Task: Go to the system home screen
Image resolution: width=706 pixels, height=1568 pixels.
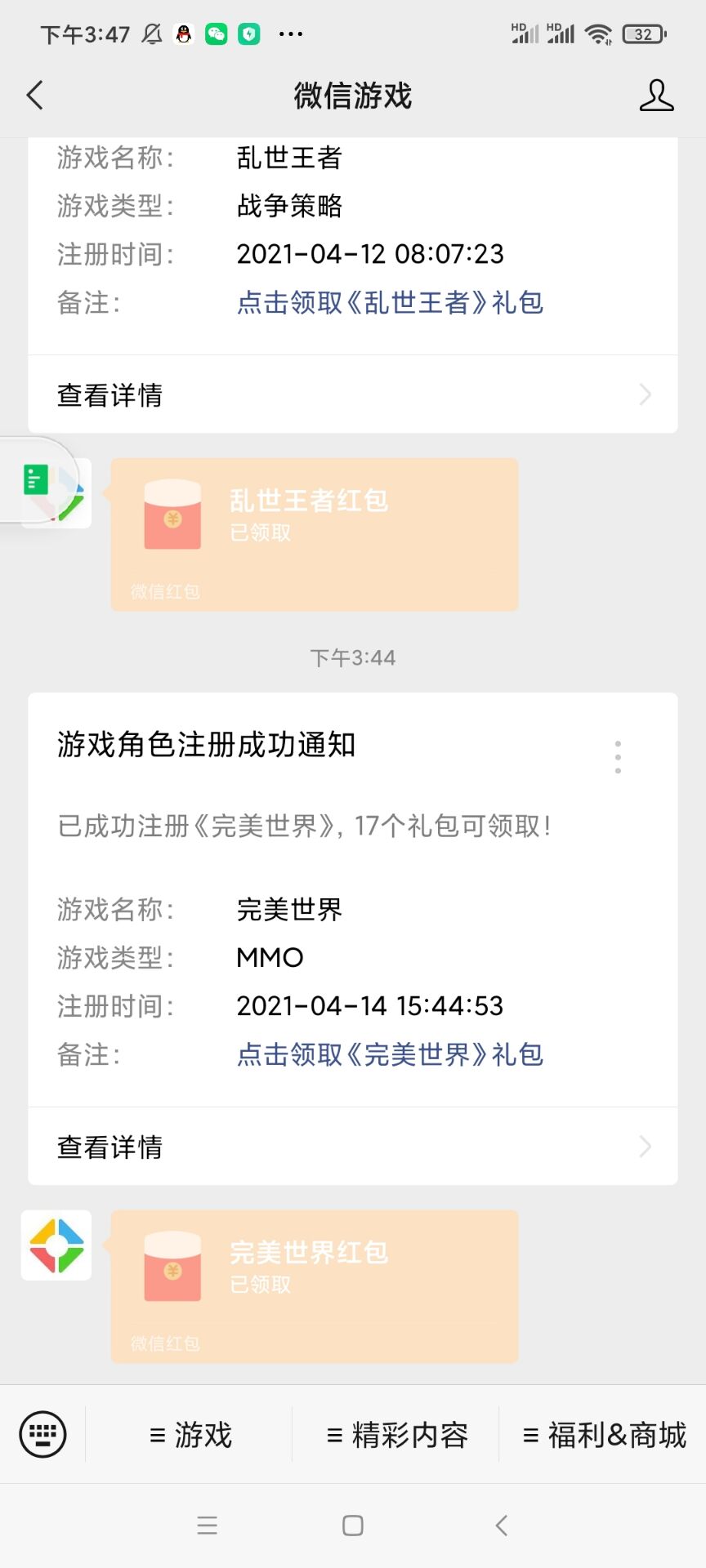Action: click(x=353, y=1526)
